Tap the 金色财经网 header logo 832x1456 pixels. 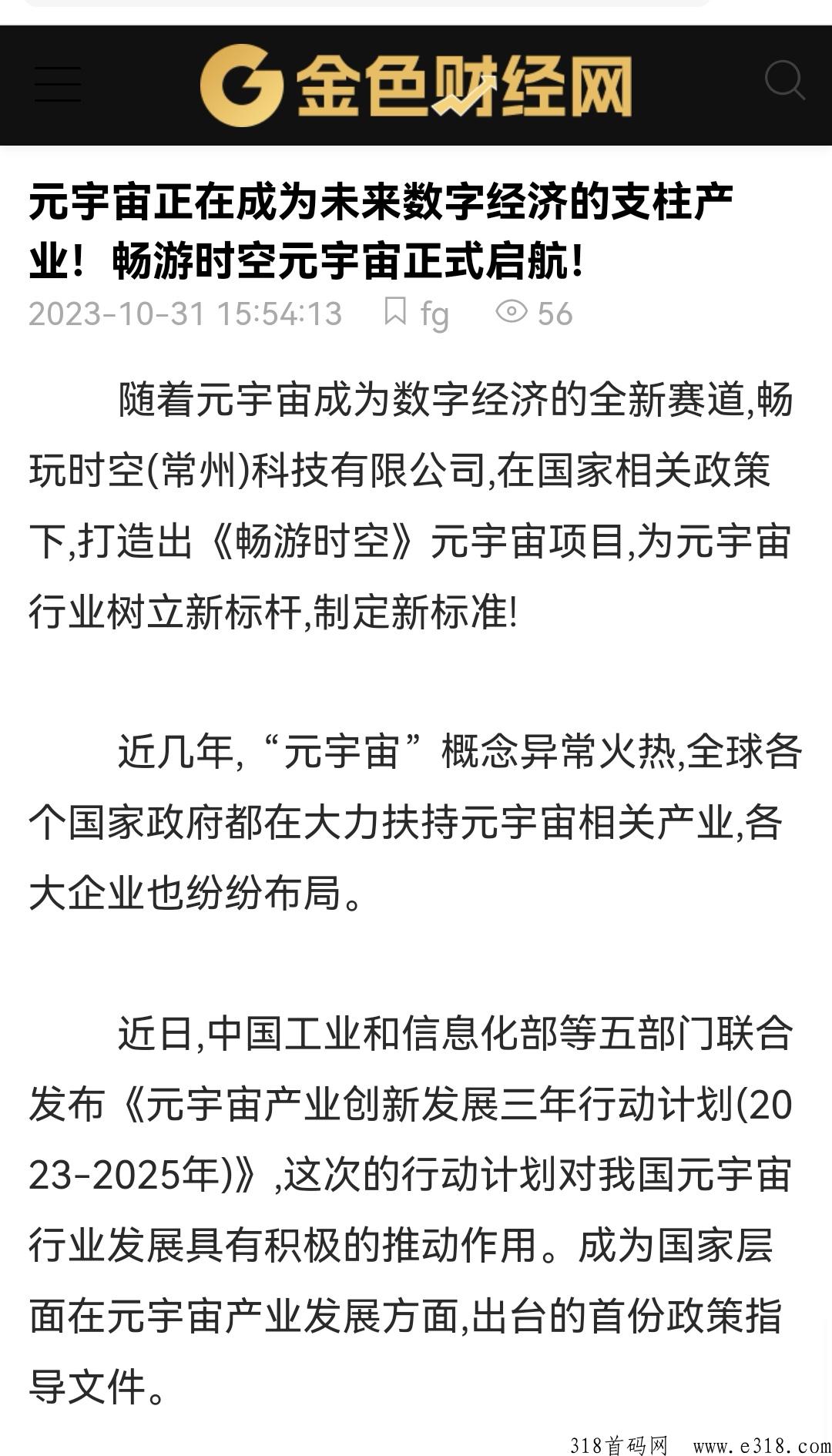[x=416, y=85]
